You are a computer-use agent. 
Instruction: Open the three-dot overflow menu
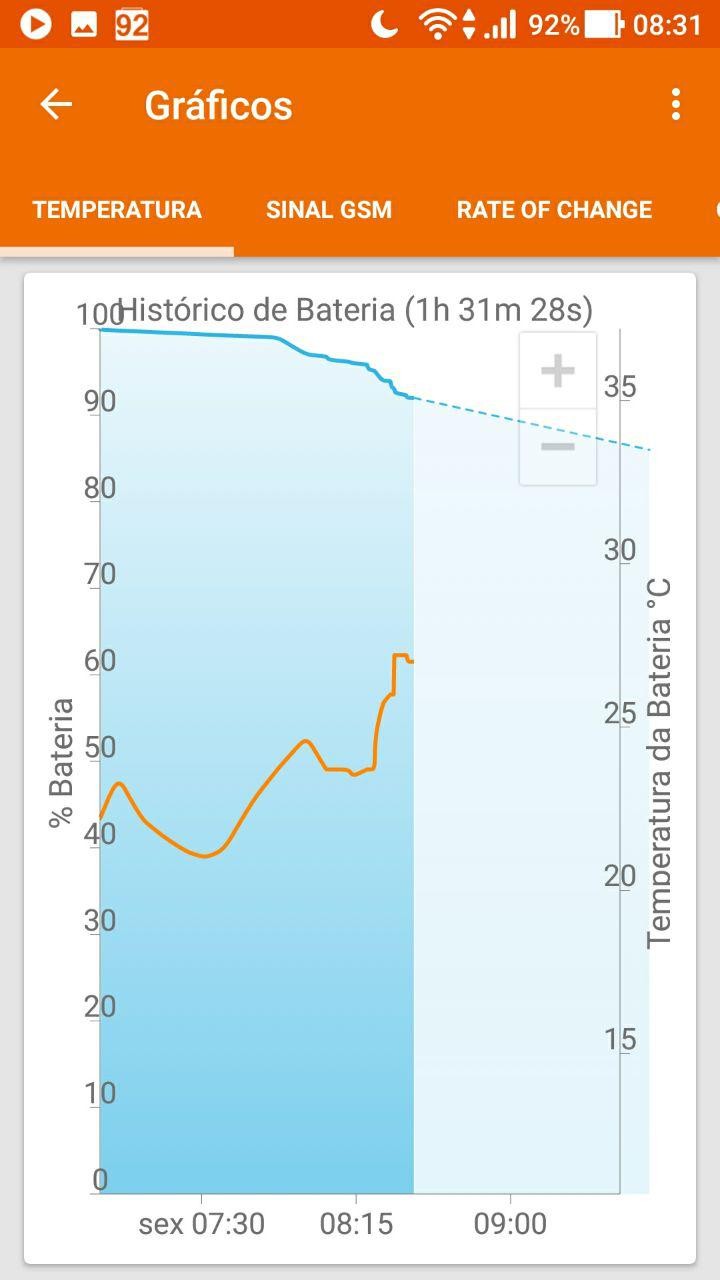coord(676,104)
